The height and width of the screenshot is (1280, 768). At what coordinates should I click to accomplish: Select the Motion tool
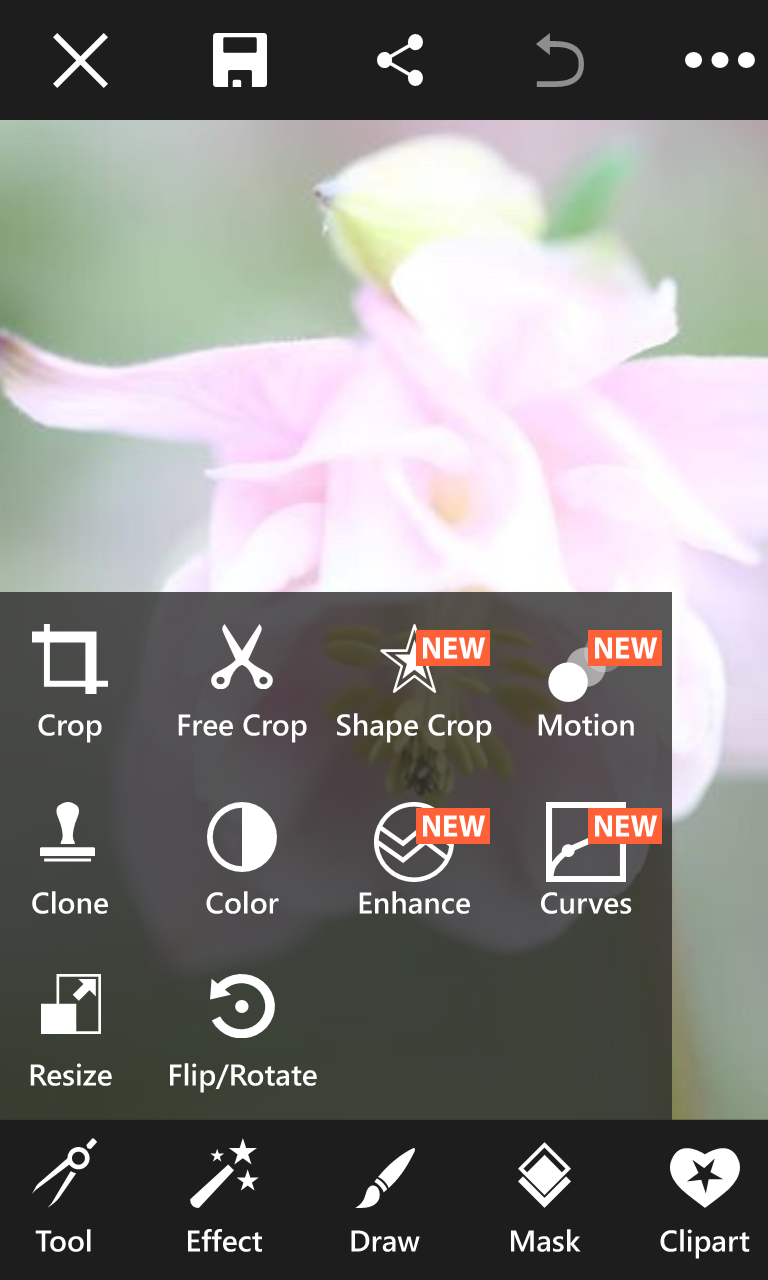click(586, 683)
